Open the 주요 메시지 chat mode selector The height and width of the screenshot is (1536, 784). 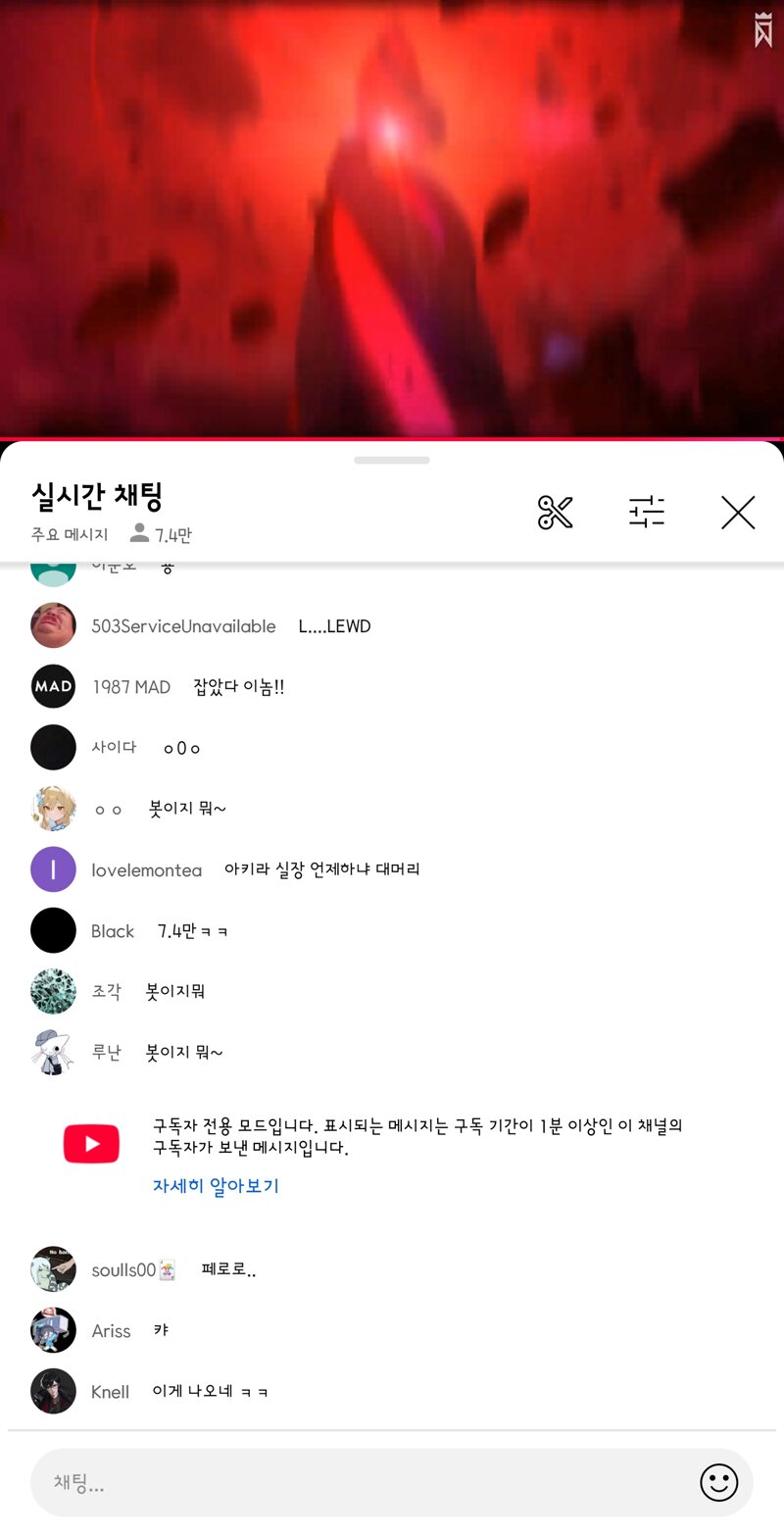[x=70, y=535]
